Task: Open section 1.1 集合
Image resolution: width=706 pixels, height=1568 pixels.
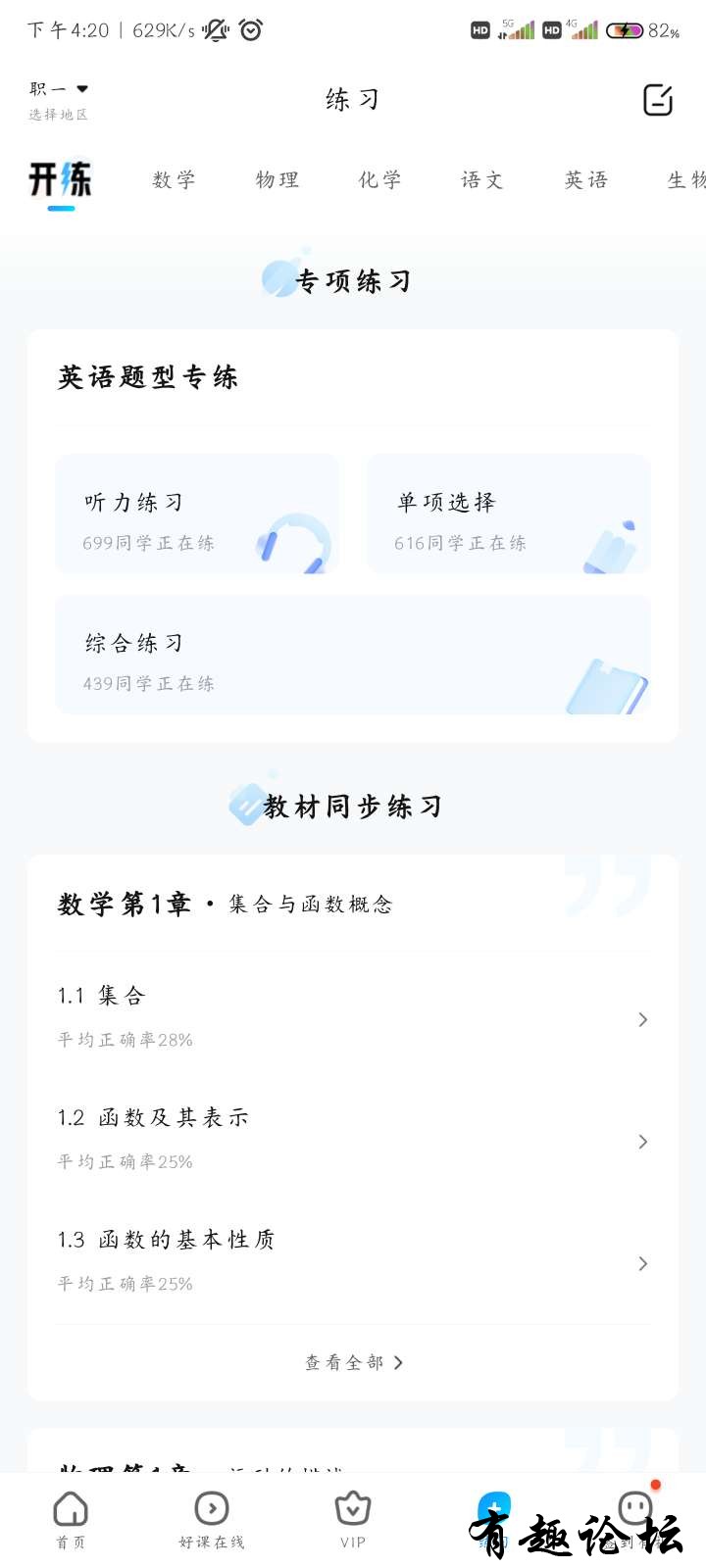Action: tap(353, 1016)
